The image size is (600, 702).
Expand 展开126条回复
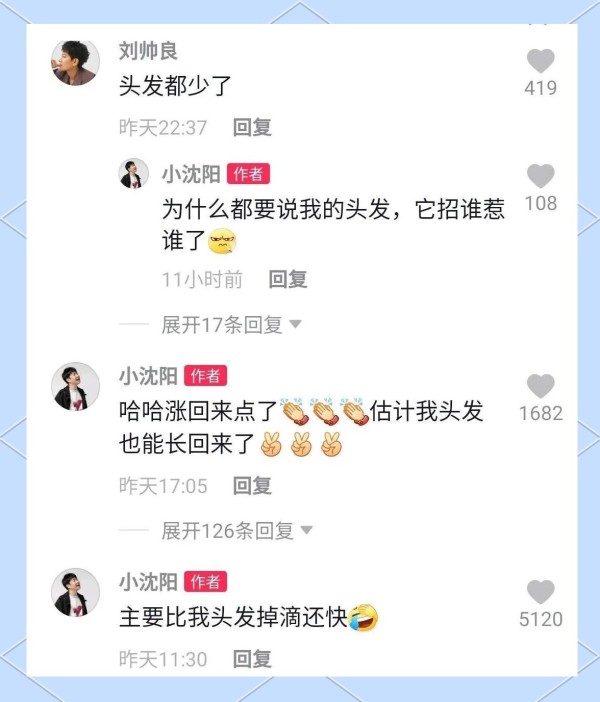pos(237,530)
